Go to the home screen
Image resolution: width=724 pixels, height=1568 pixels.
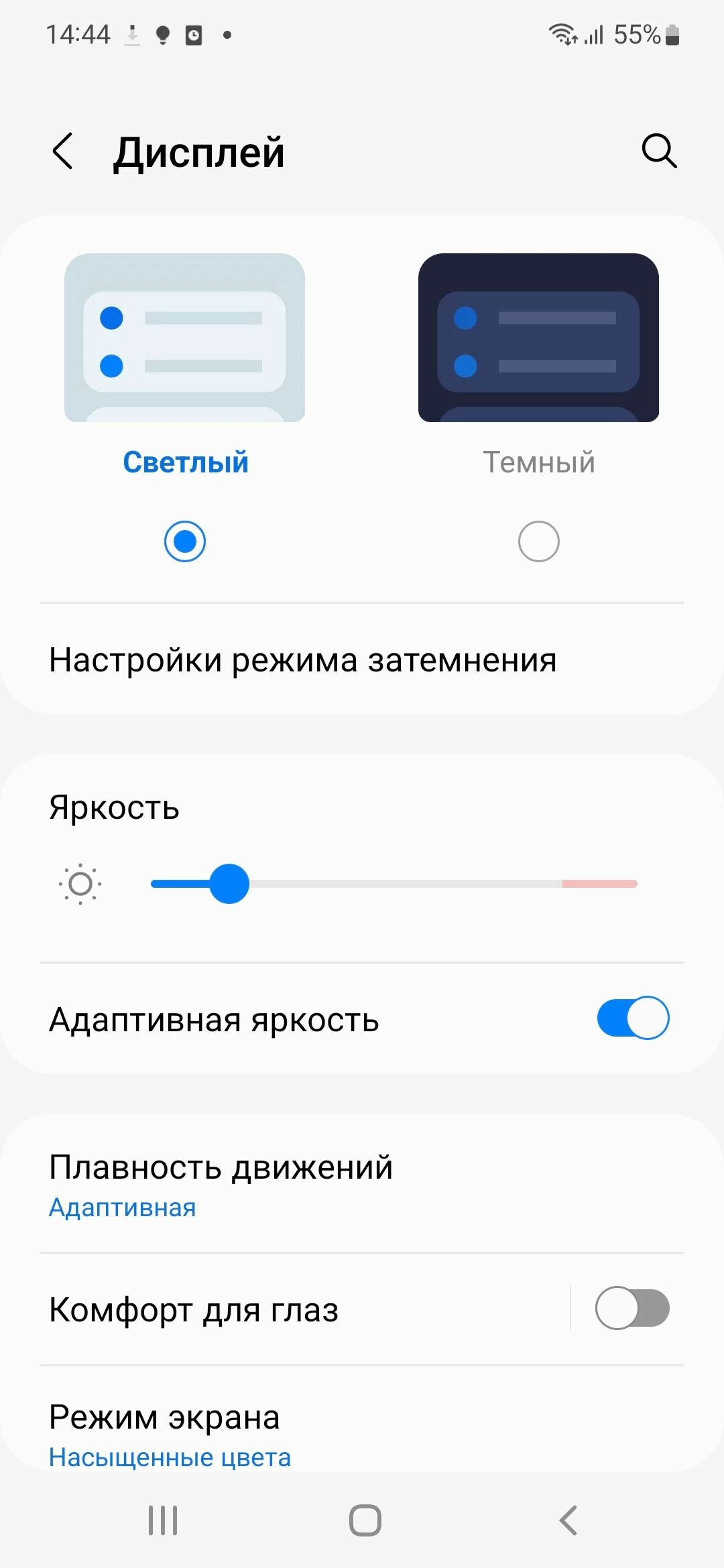click(x=365, y=1520)
